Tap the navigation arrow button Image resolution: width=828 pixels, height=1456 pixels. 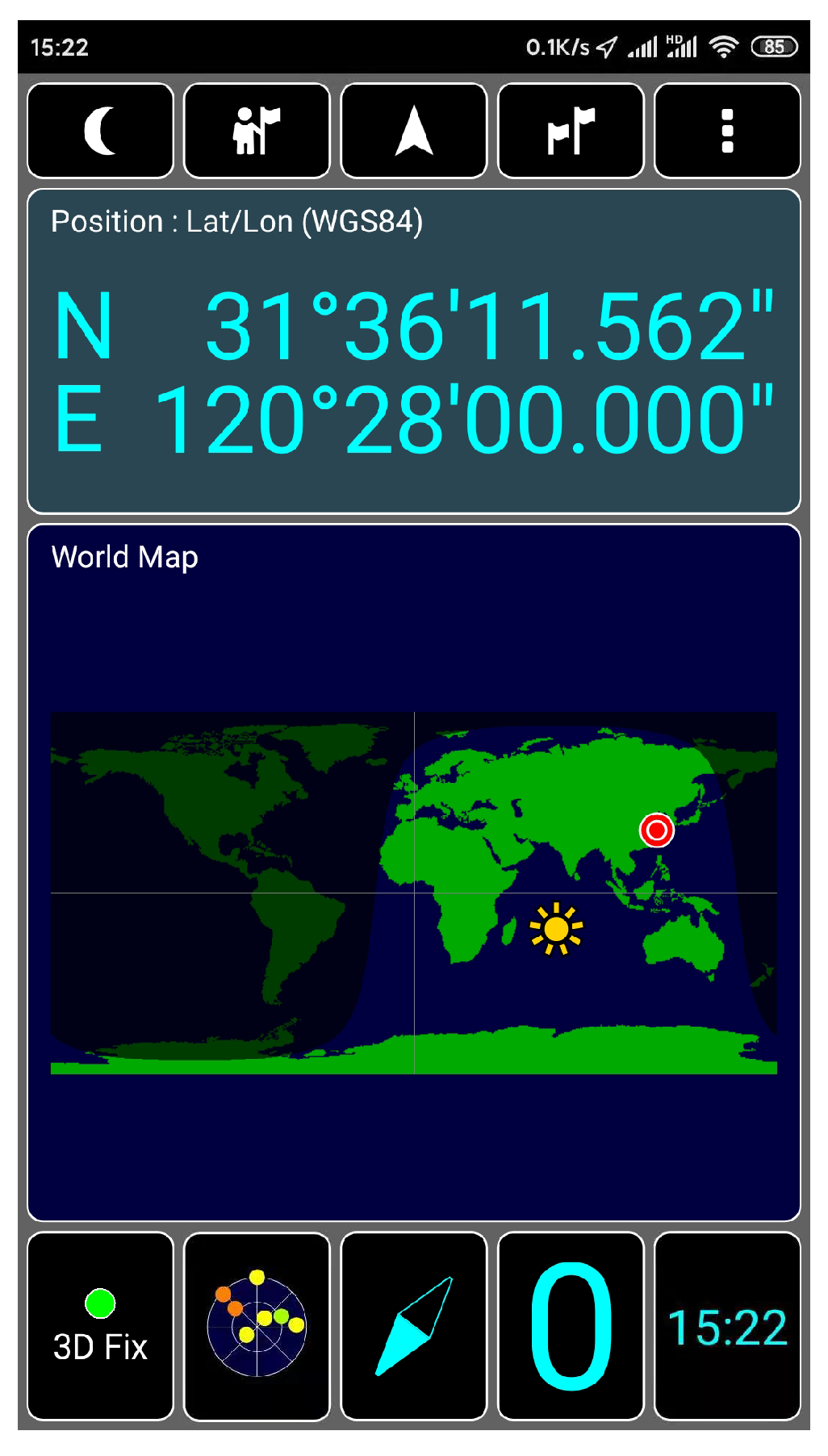(x=414, y=131)
